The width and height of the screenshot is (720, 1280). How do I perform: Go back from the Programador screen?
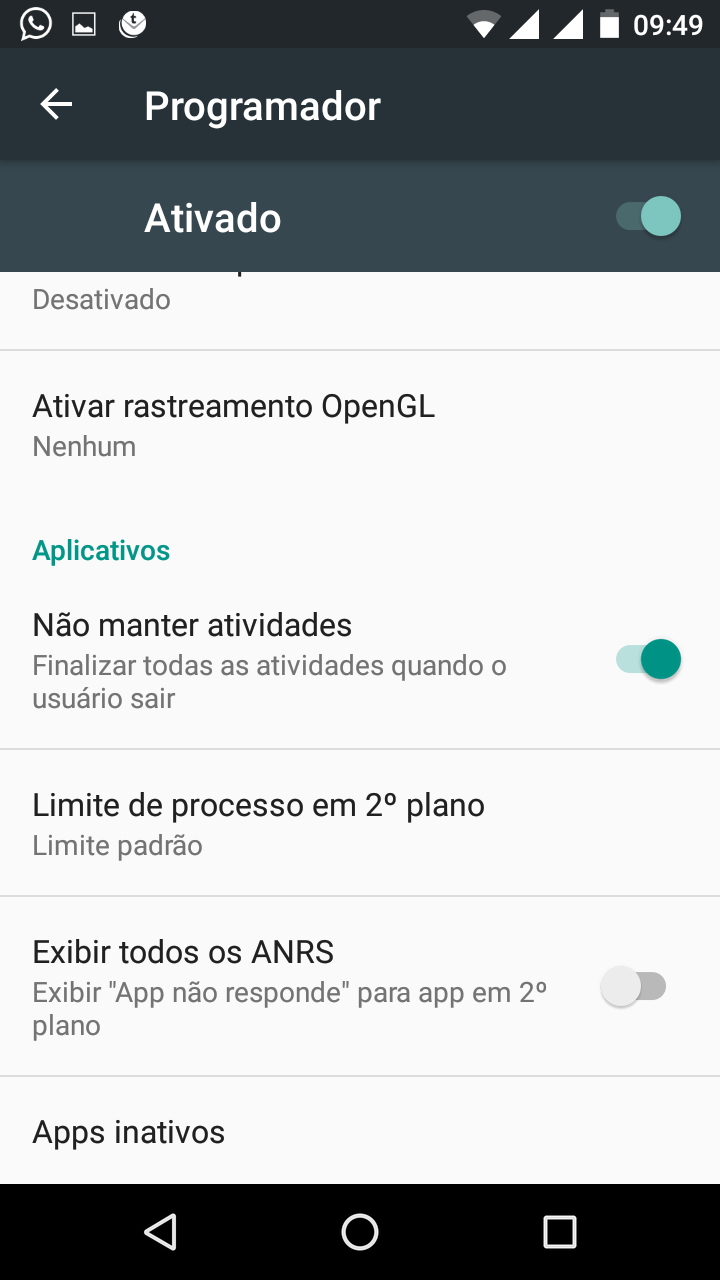click(x=56, y=105)
